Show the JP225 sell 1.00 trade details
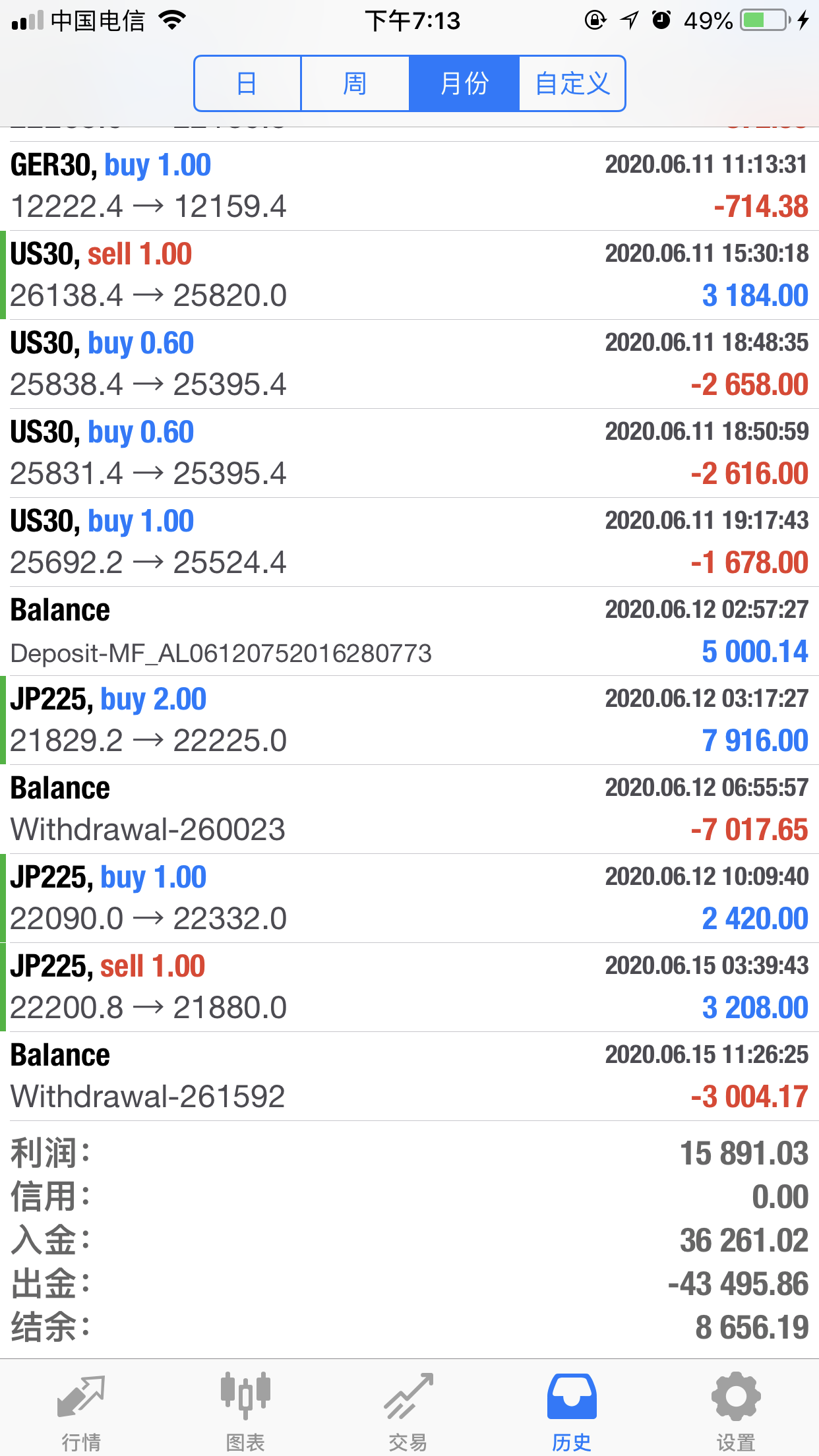The height and width of the screenshot is (1456, 819). (x=409, y=987)
